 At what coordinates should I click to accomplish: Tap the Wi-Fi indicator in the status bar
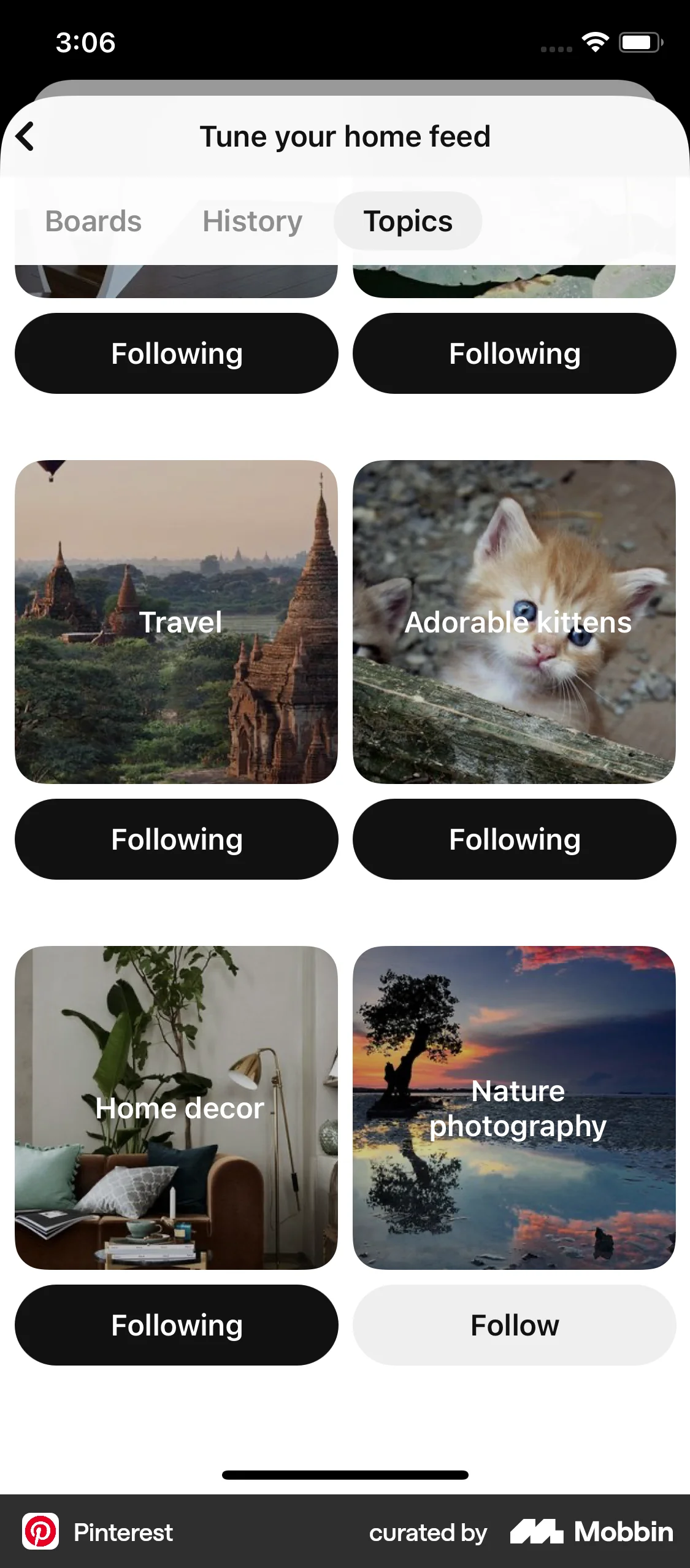594,42
